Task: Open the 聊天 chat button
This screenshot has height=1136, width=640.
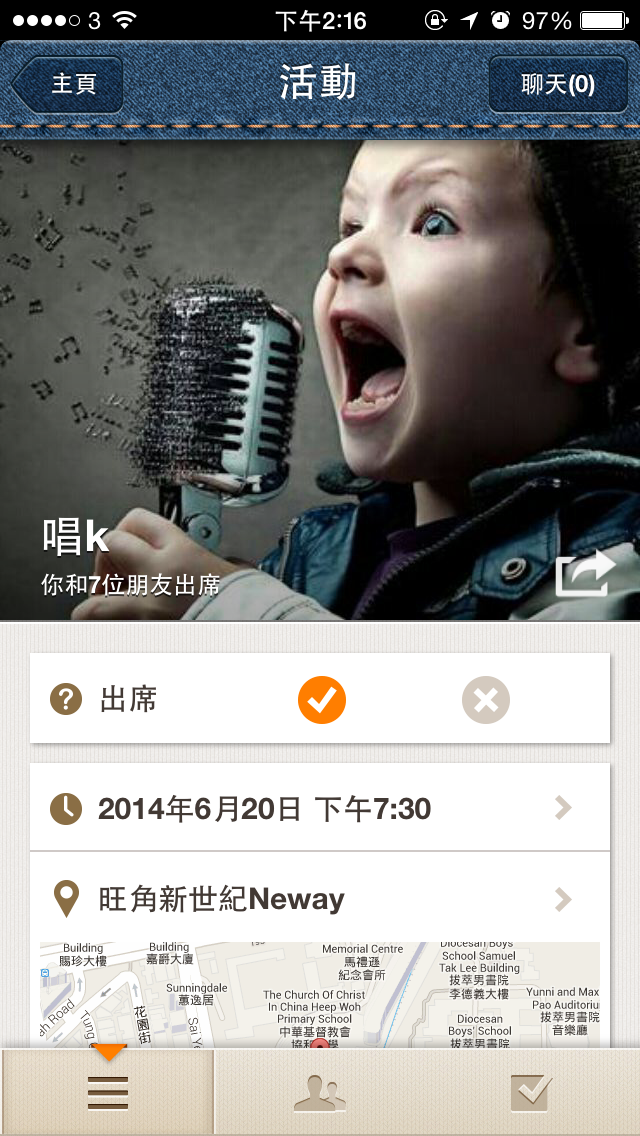Action: [x=557, y=84]
